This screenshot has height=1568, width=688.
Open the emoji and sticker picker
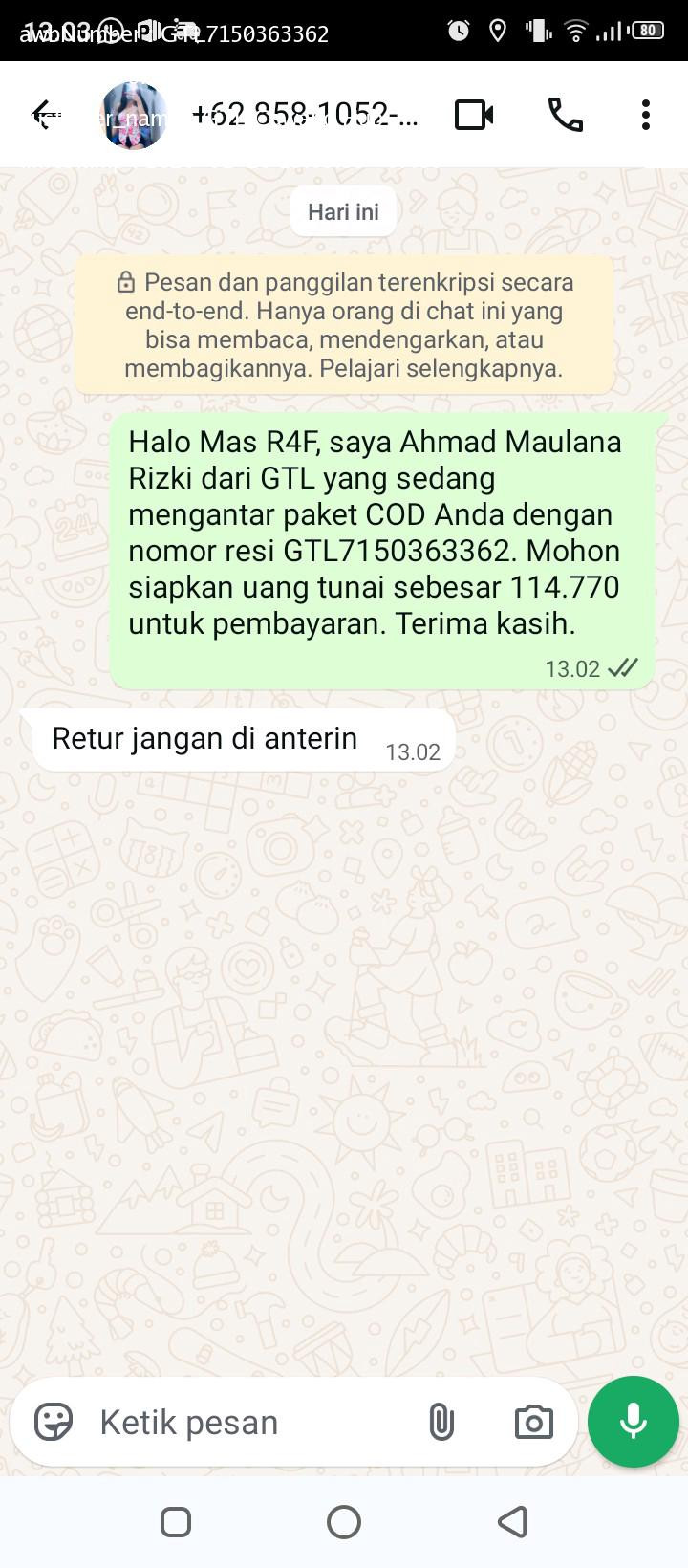pyautogui.click(x=54, y=1423)
